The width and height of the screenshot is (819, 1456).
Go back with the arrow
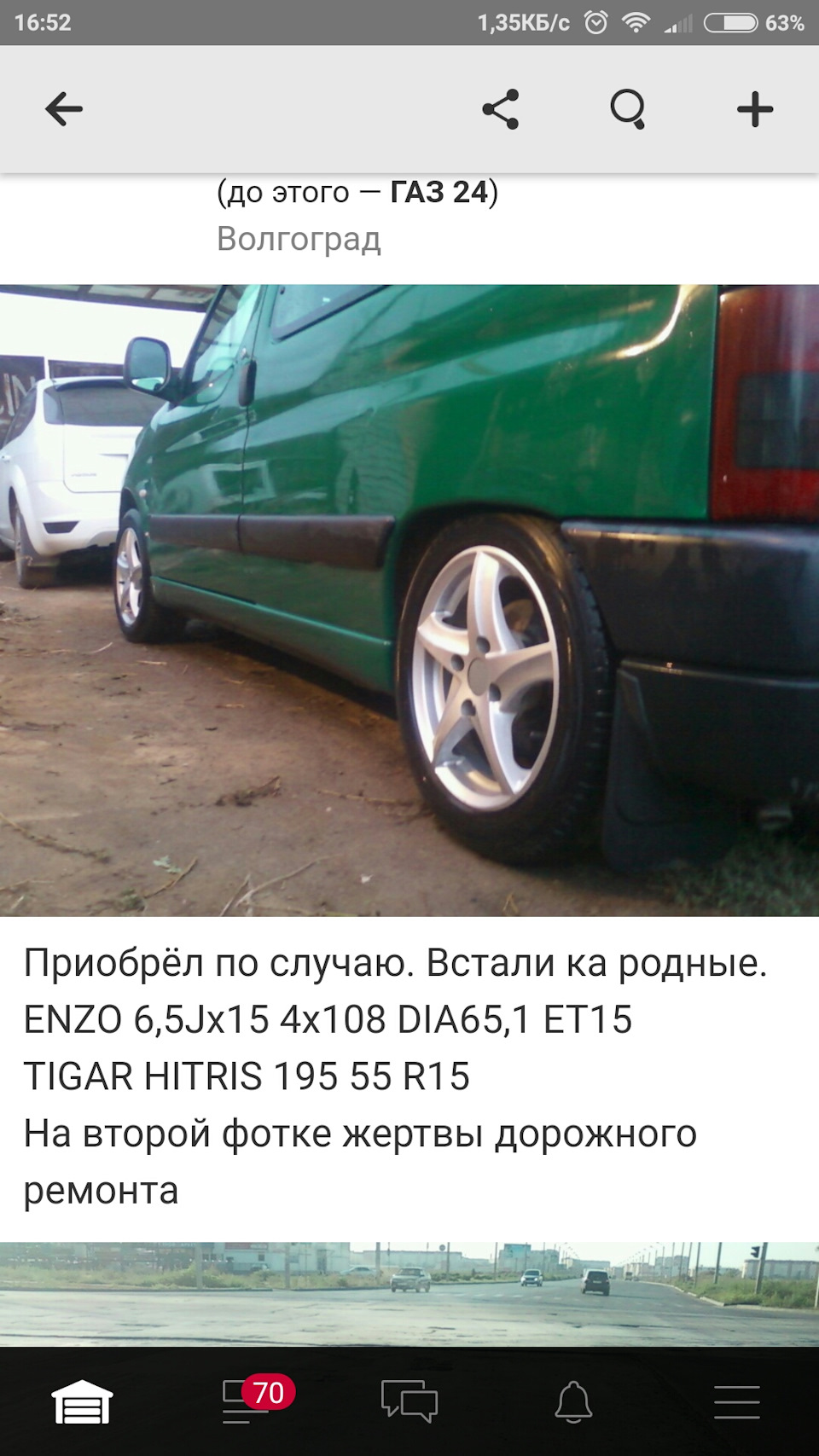(x=64, y=109)
